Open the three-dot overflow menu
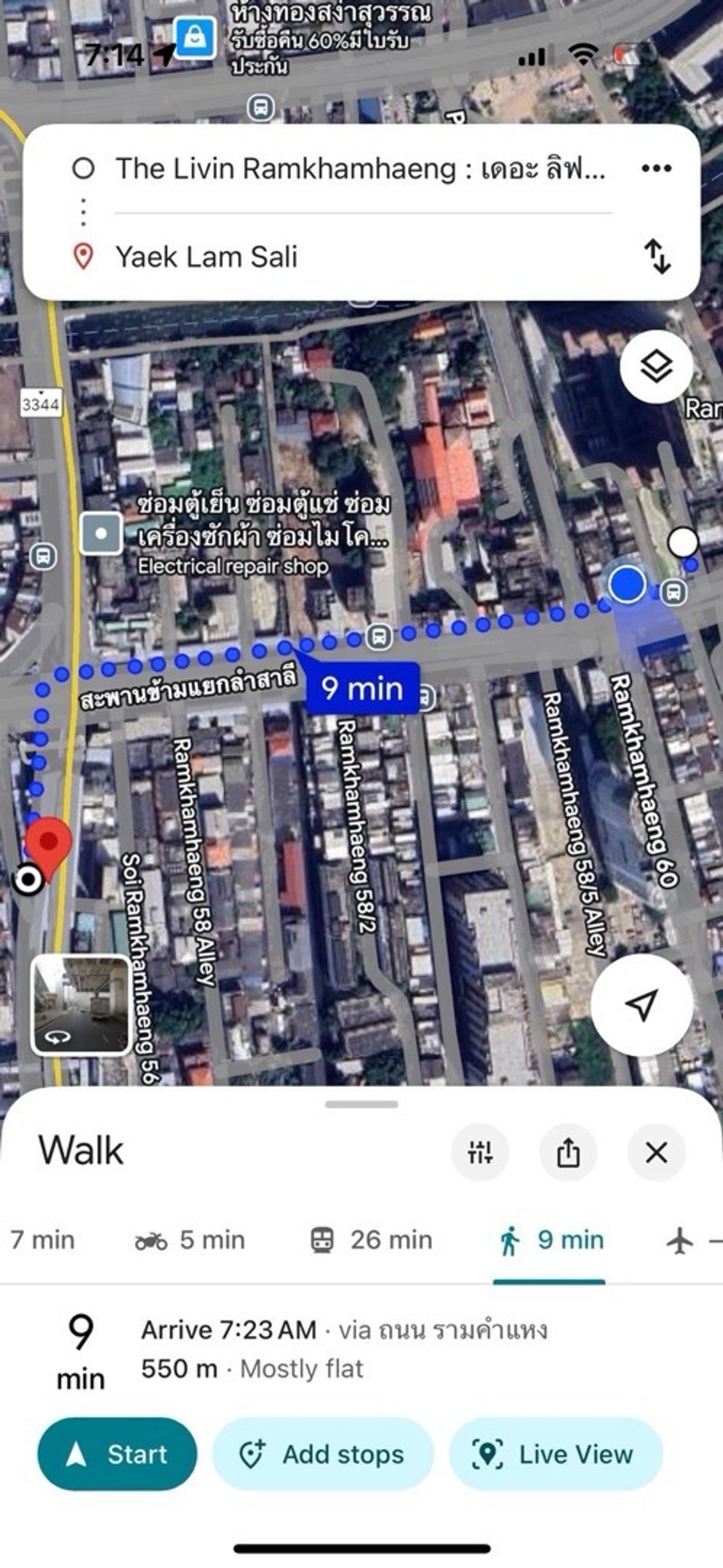 656,169
